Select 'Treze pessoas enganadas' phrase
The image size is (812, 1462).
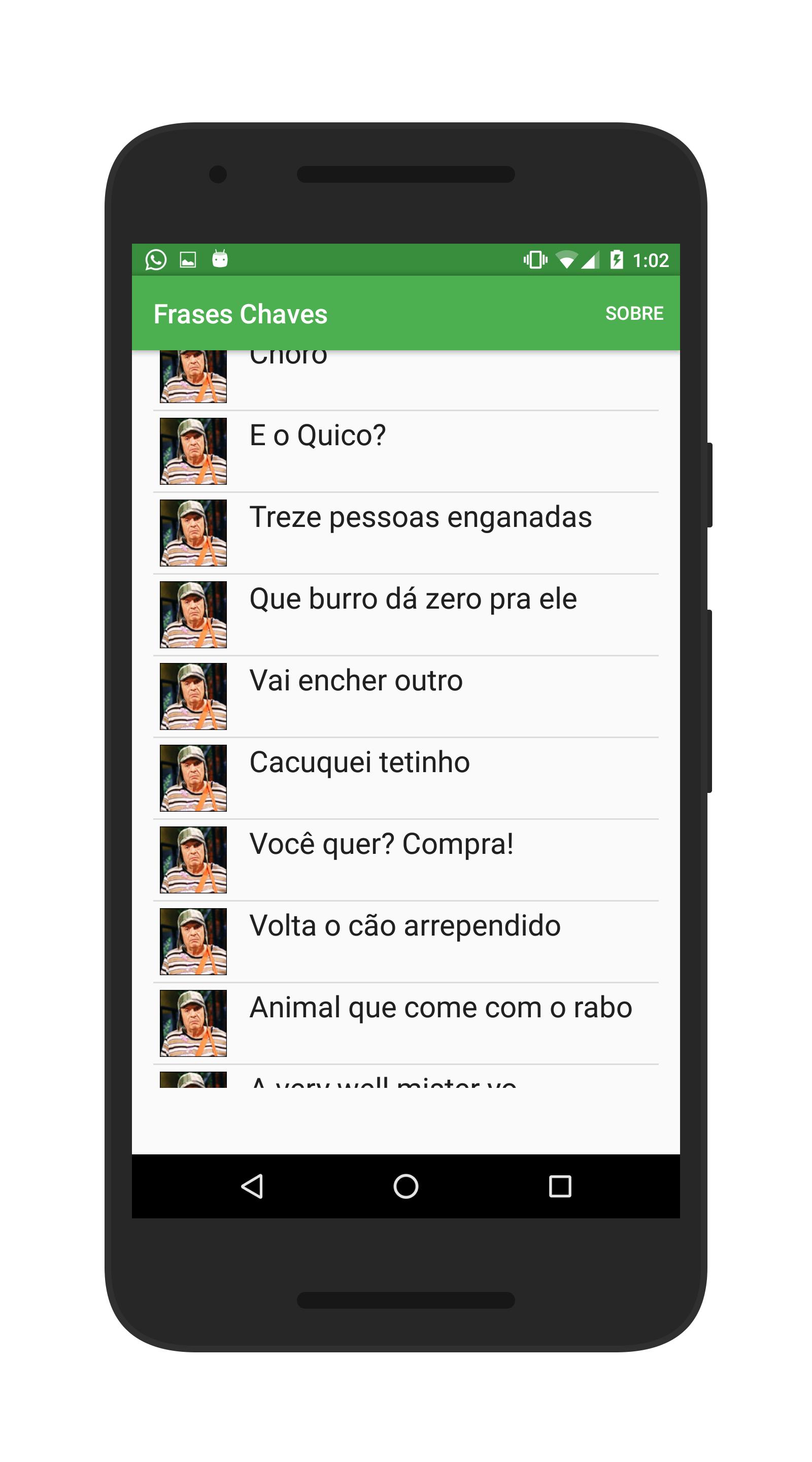click(405, 533)
